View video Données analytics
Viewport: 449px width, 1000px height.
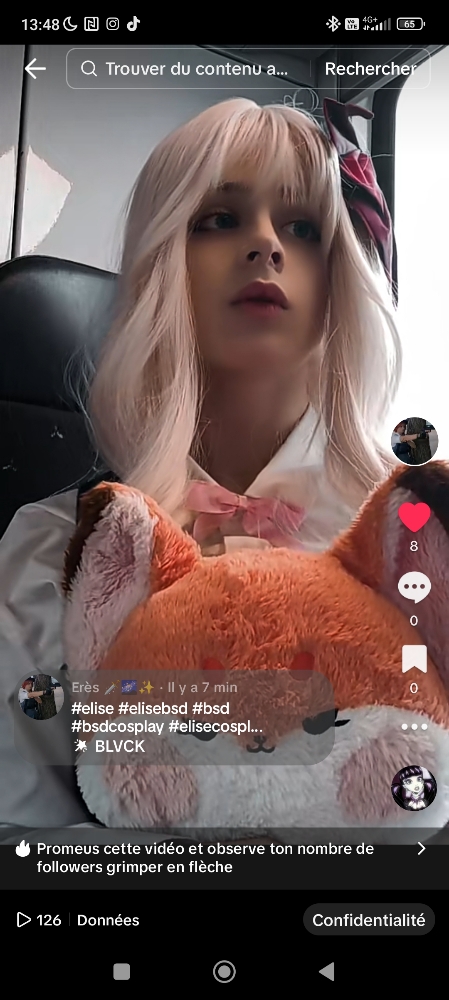click(108, 920)
